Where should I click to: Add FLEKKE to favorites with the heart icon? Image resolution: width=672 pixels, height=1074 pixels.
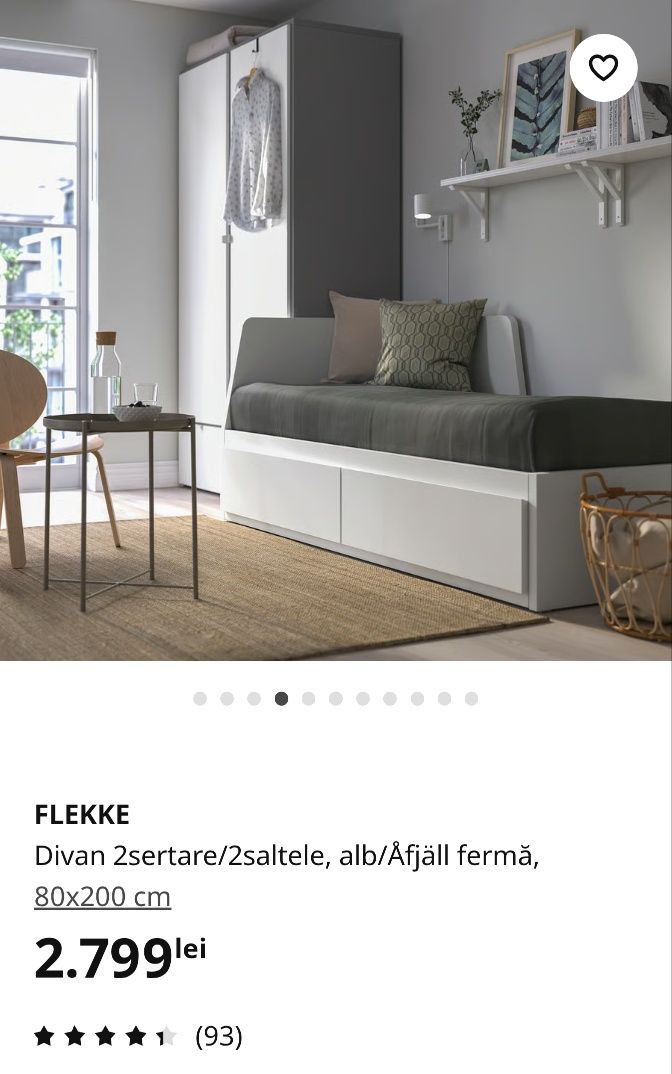pyautogui.click(x=603, y=68)
